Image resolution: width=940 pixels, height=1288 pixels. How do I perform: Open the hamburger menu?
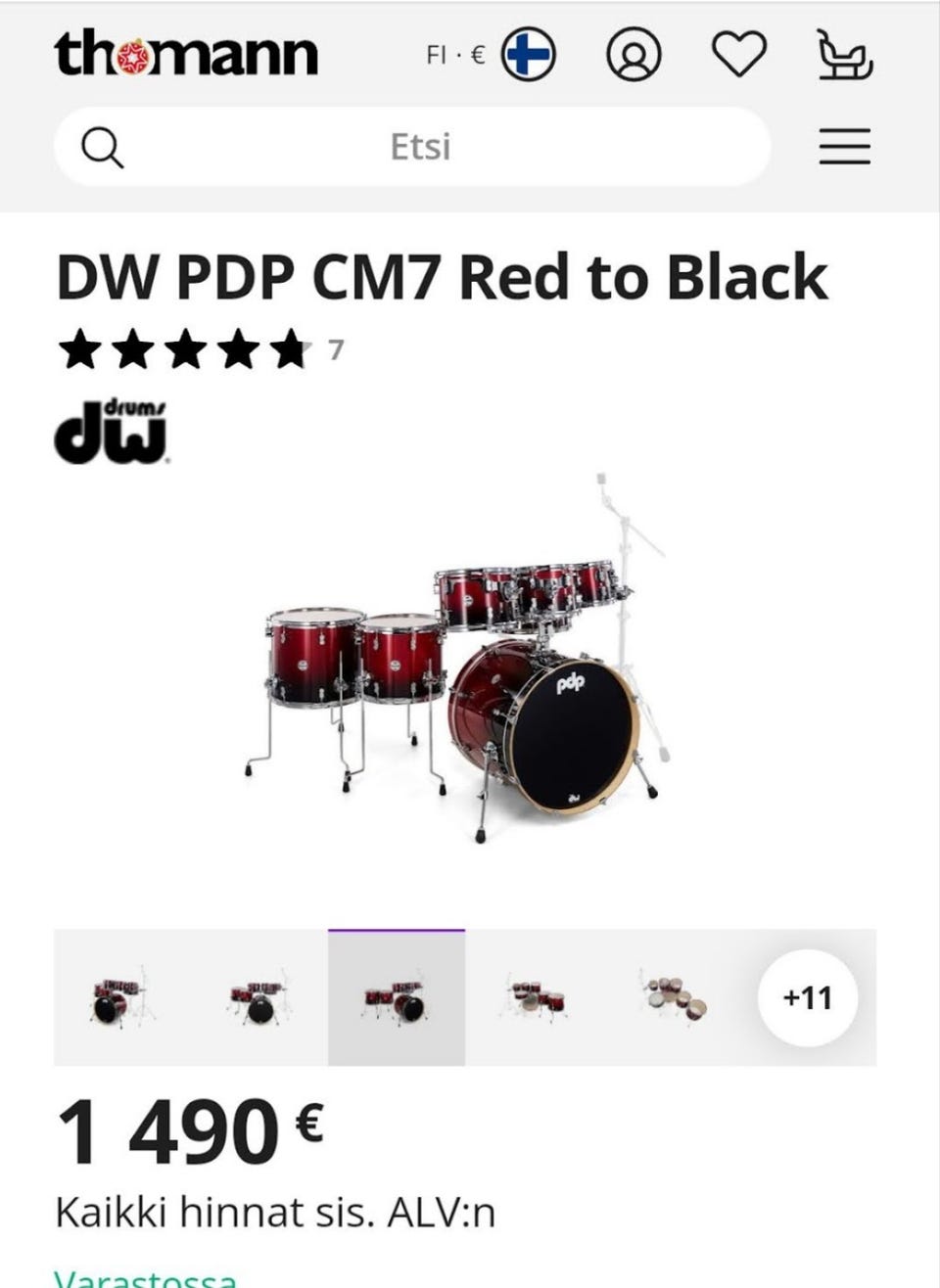pos(844,147)
